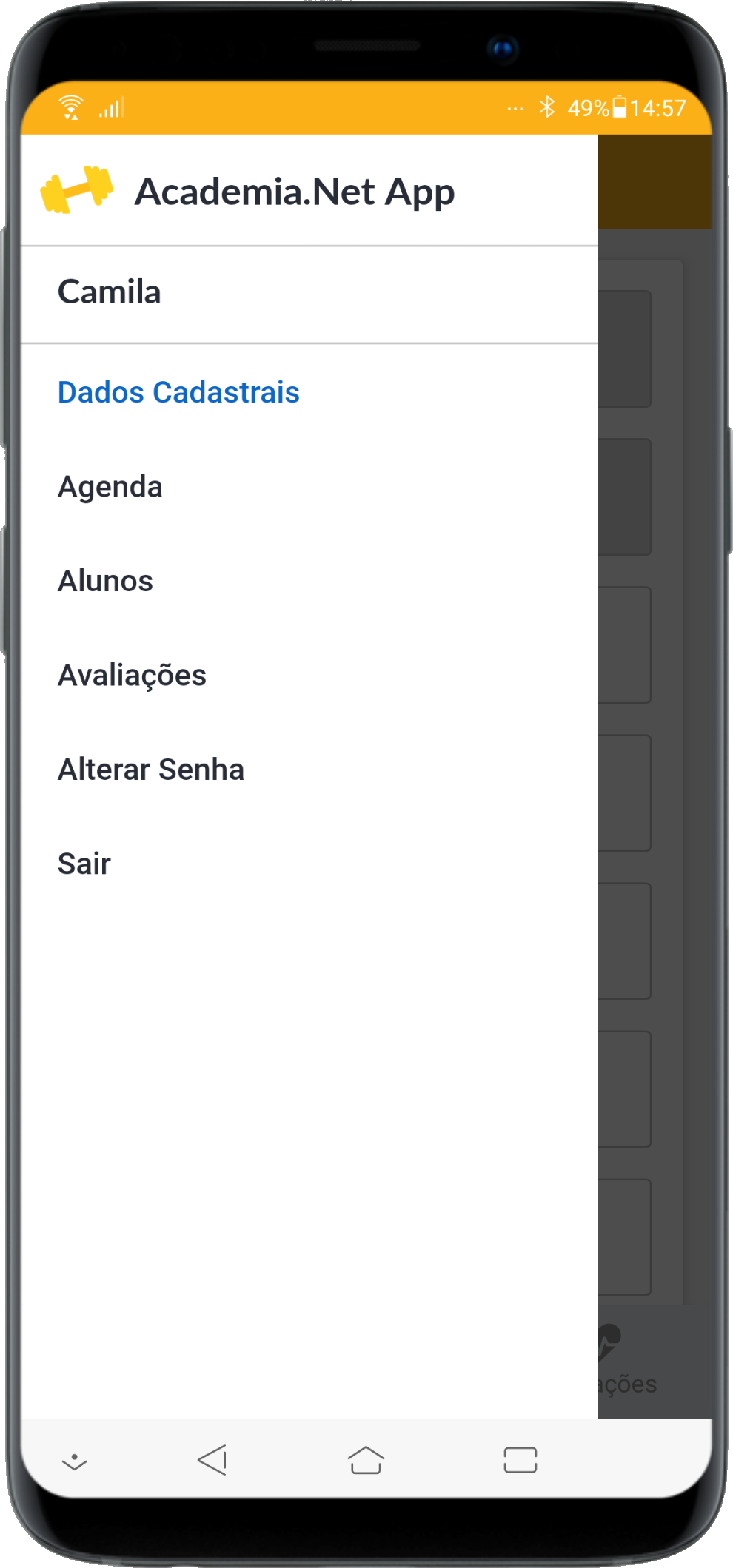Open Dados Cadastrais from the drawer
The image size is (733, 1568).
click(x=178, y=392)
